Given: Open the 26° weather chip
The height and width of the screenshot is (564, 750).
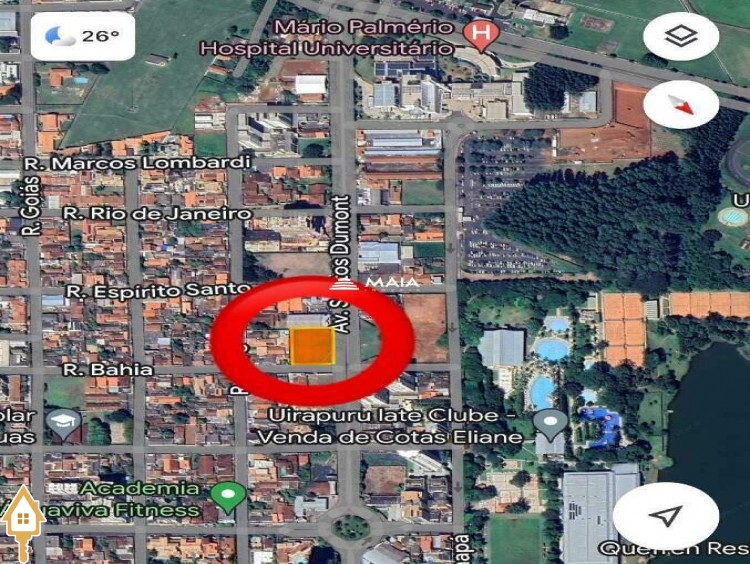Looking at the screenshot, I should 83,36.
